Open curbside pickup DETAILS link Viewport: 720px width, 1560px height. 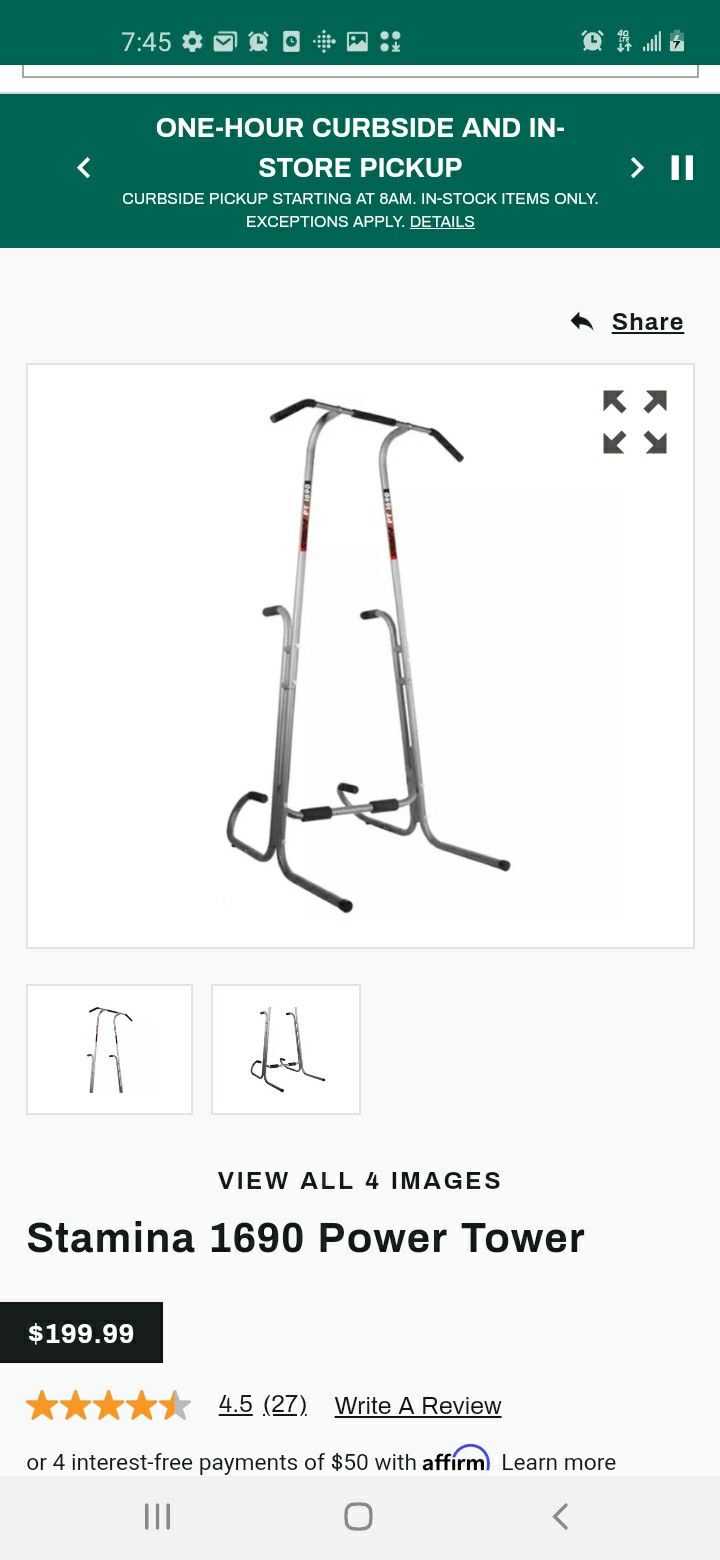pyautogui.click(x=441, y=222)
